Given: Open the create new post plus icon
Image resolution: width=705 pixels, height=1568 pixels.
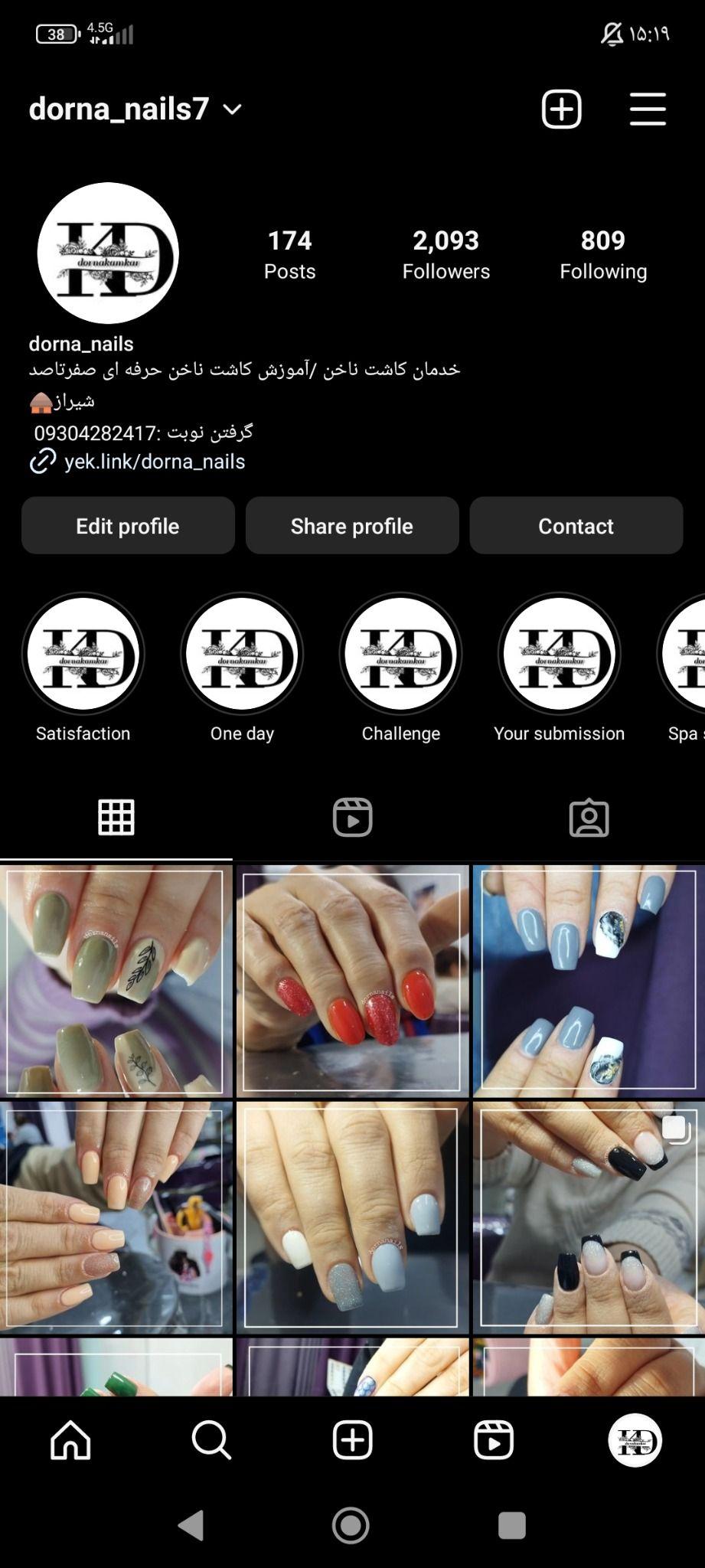Looking at the screenshot, I should coord(561,109).
